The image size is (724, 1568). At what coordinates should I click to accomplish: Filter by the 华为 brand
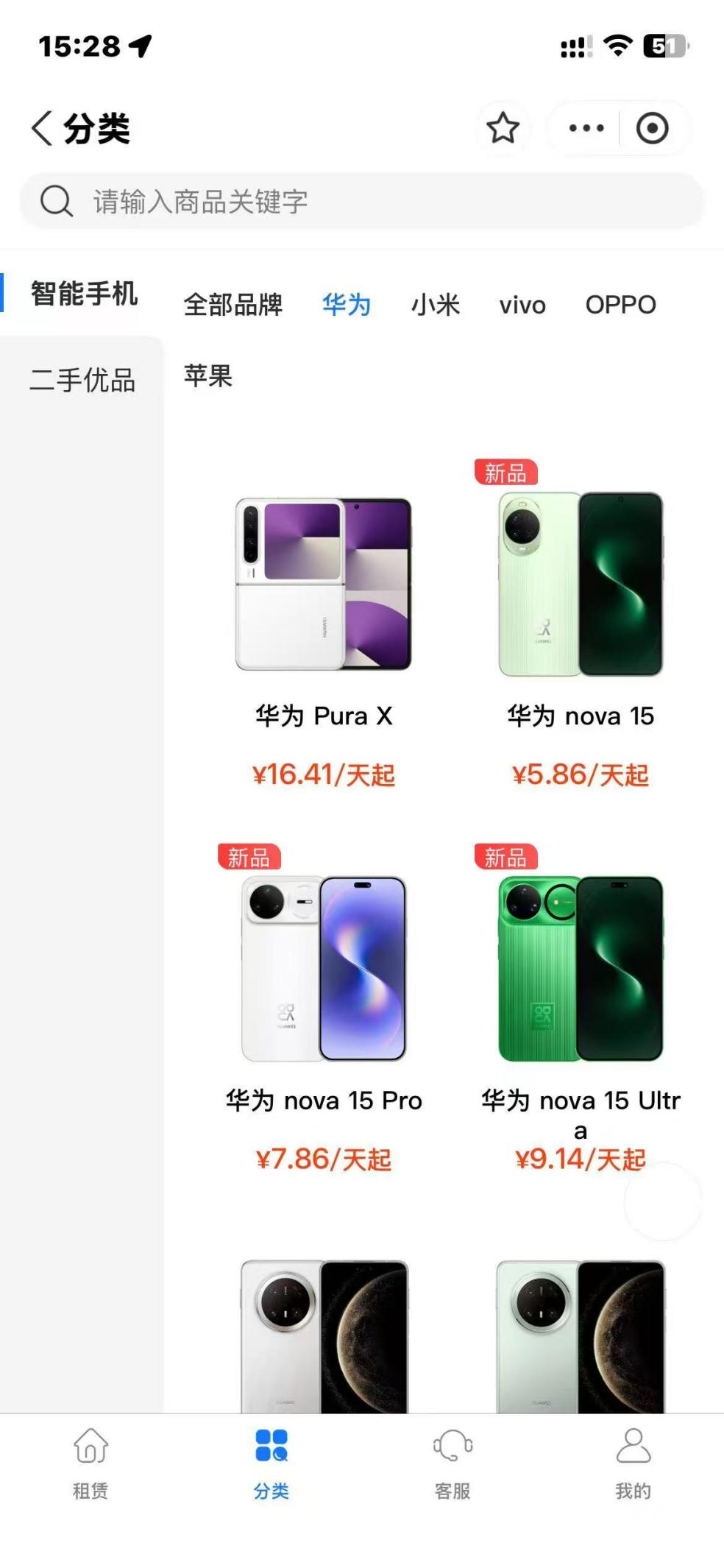point(346,304)
